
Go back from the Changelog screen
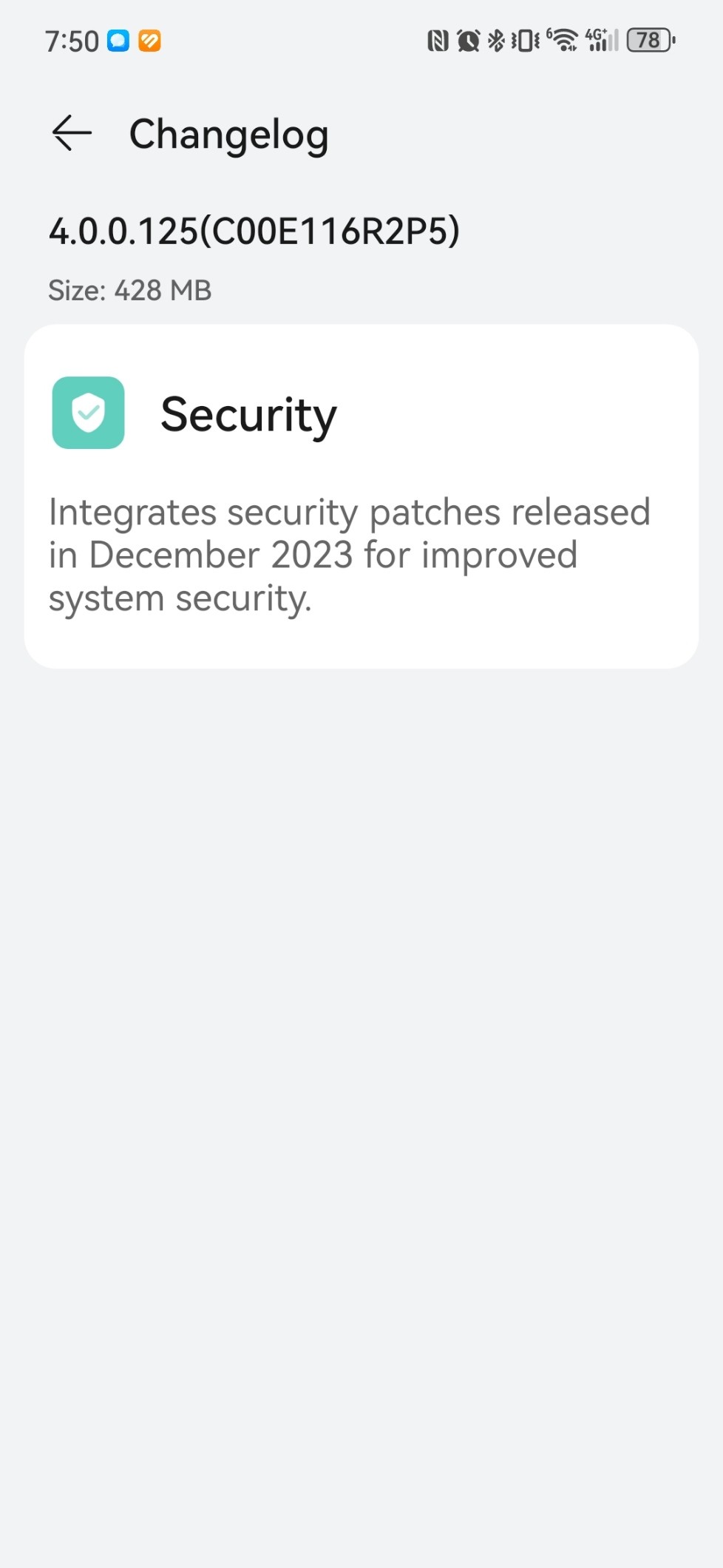72,134
